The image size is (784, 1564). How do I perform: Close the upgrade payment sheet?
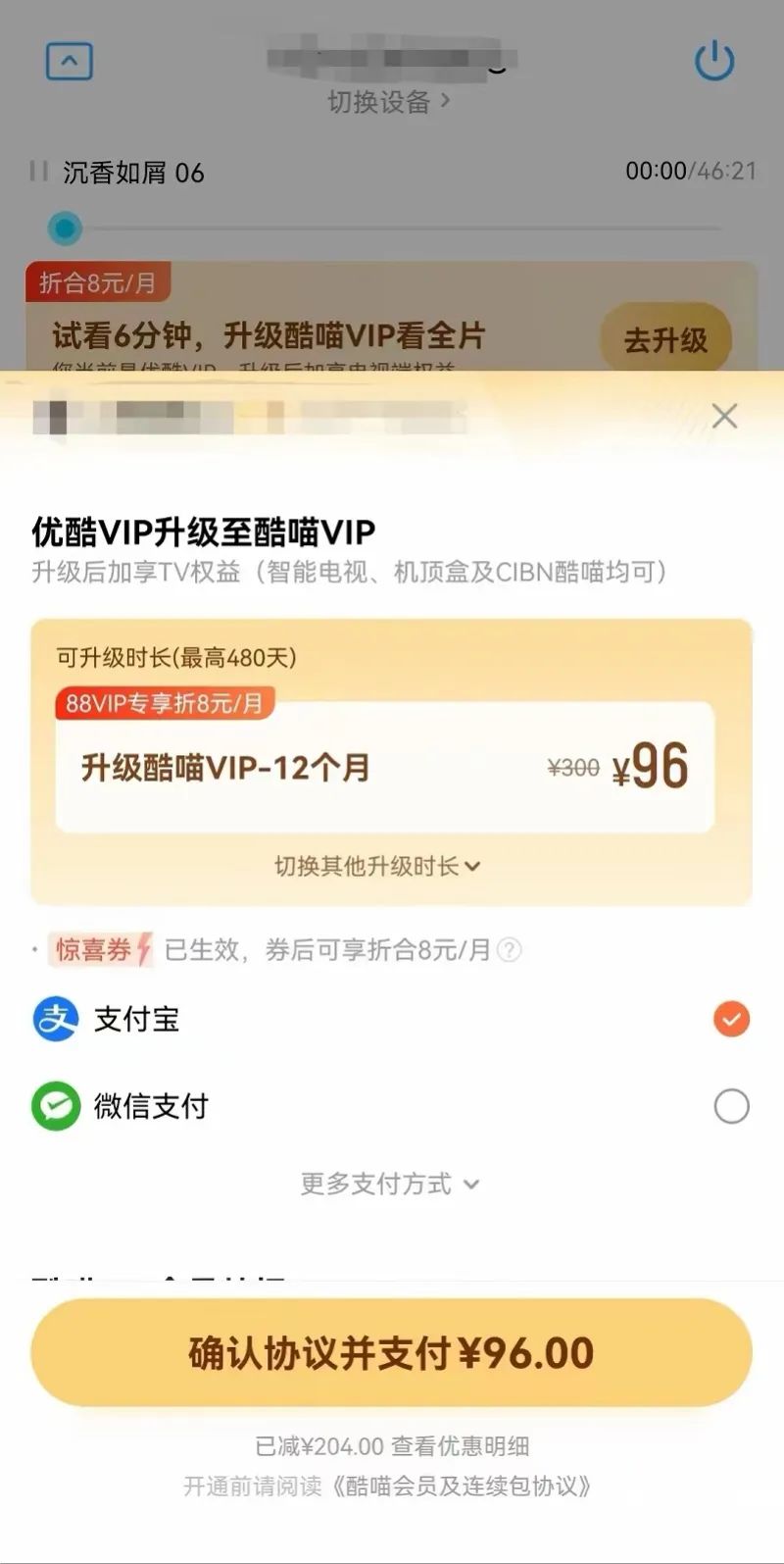(724, 417)
